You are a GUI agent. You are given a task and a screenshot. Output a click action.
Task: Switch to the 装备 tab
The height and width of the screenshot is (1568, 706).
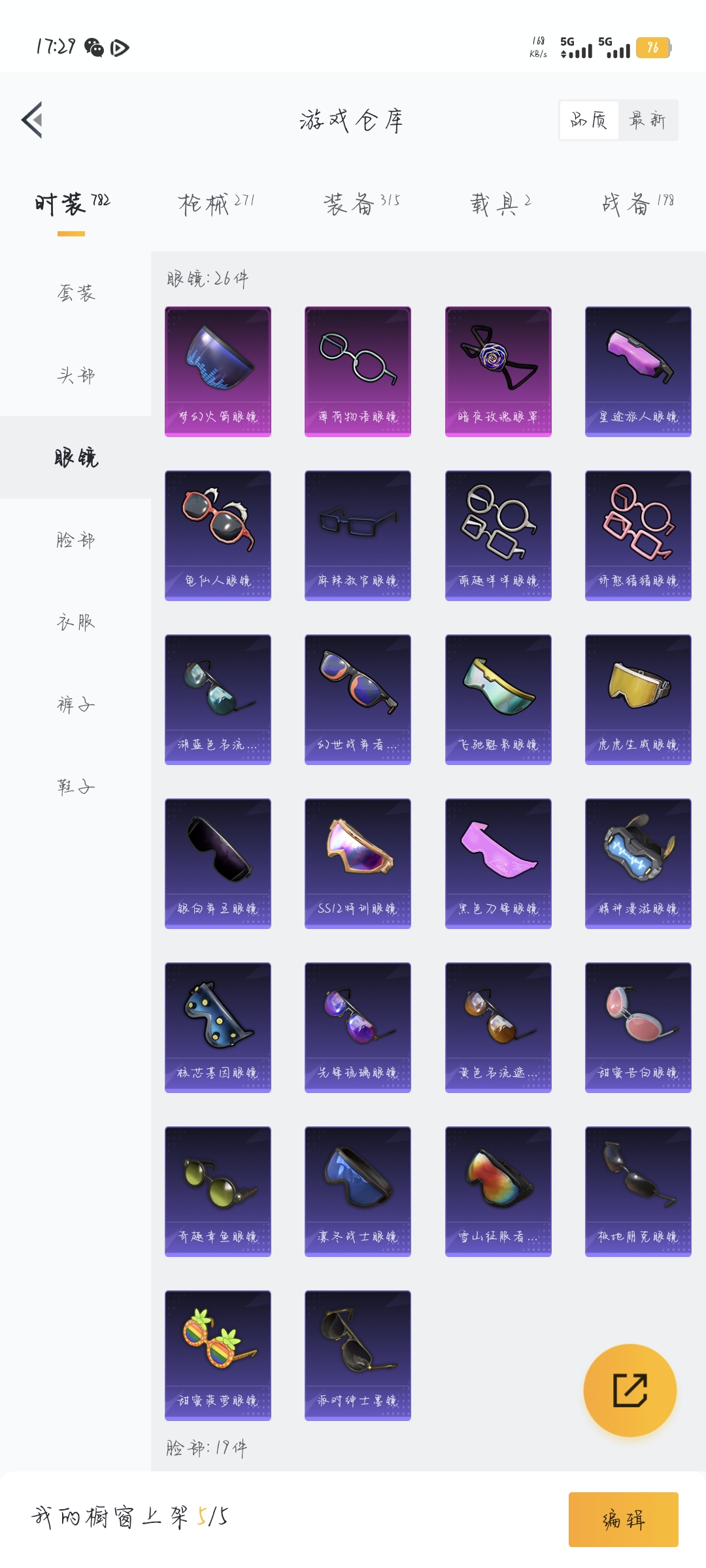(361, 204)
